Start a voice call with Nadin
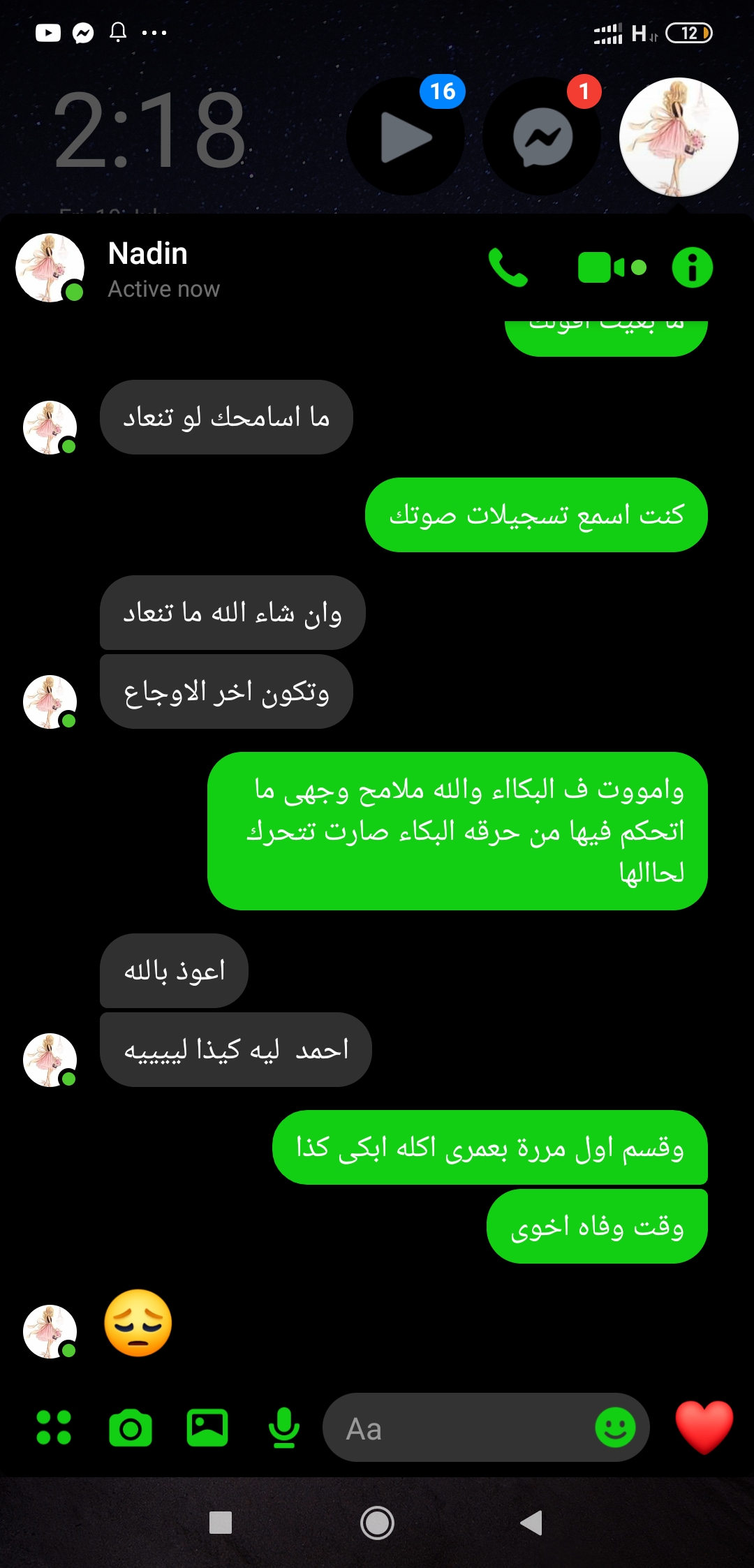 tap(508, 267)
